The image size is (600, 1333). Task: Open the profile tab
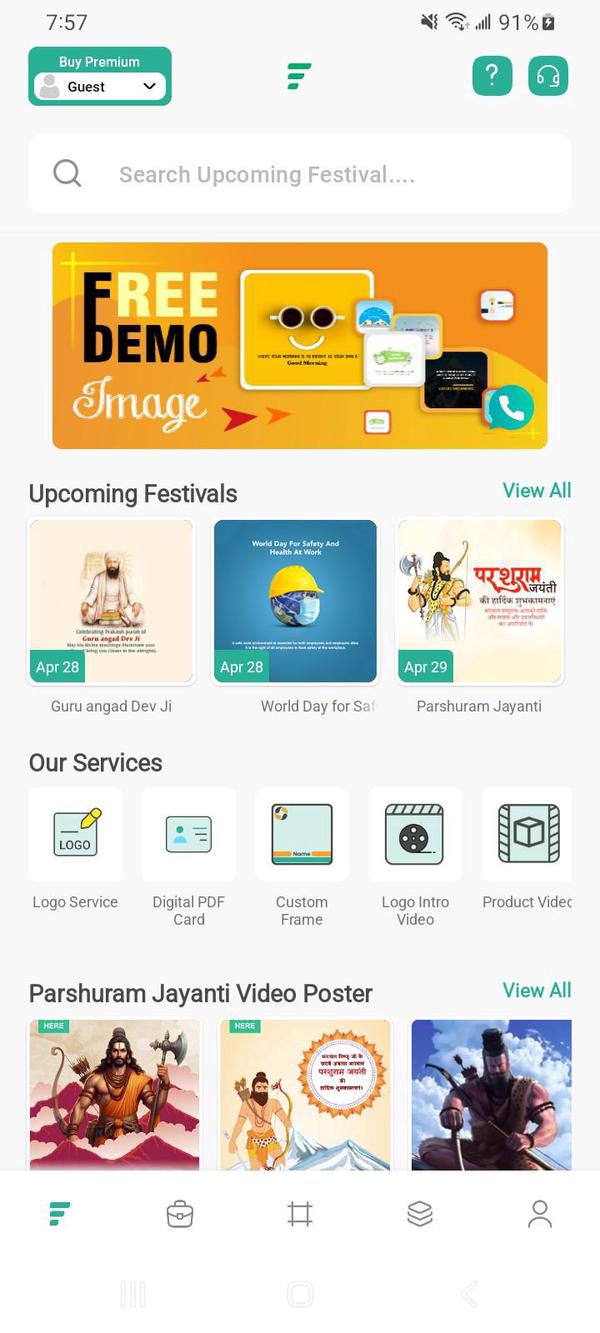click(x=540, y=1214)
